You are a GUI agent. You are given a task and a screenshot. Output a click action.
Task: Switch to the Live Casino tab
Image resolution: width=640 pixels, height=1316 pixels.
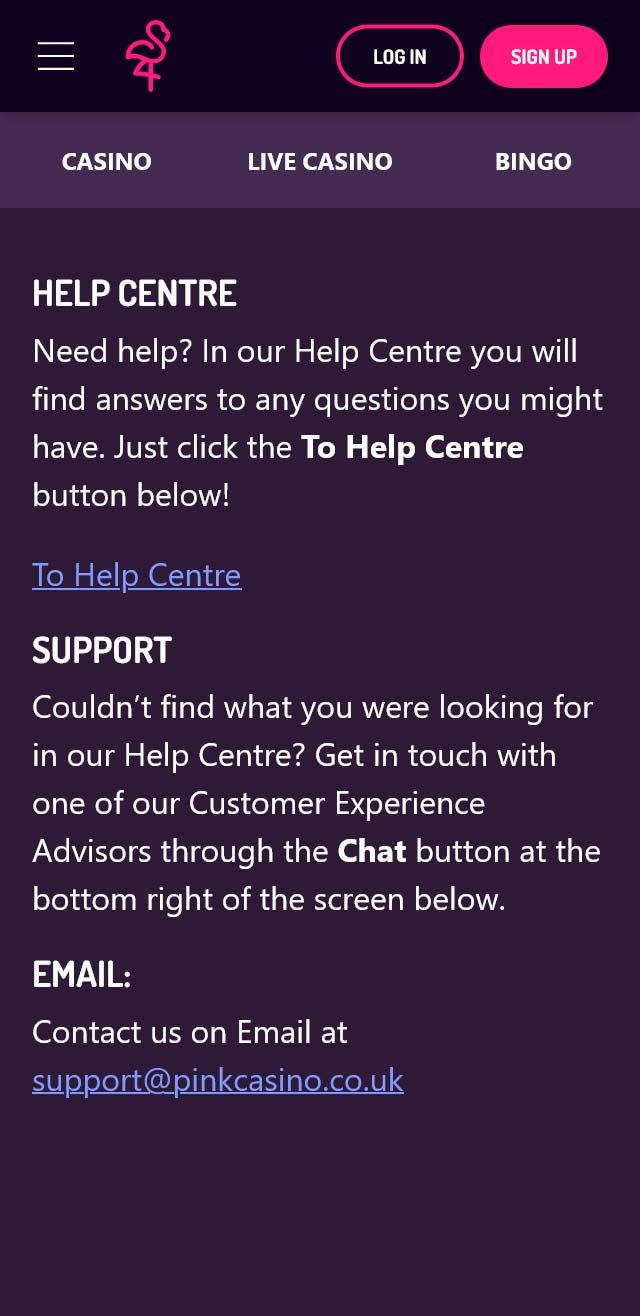point(320,161)
